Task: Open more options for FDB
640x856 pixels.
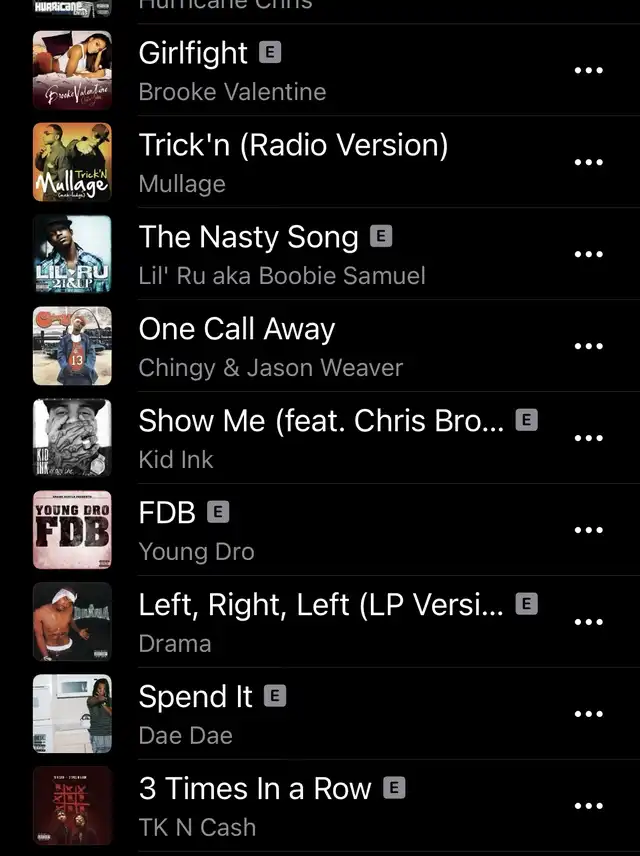Action: pos(589,530)
